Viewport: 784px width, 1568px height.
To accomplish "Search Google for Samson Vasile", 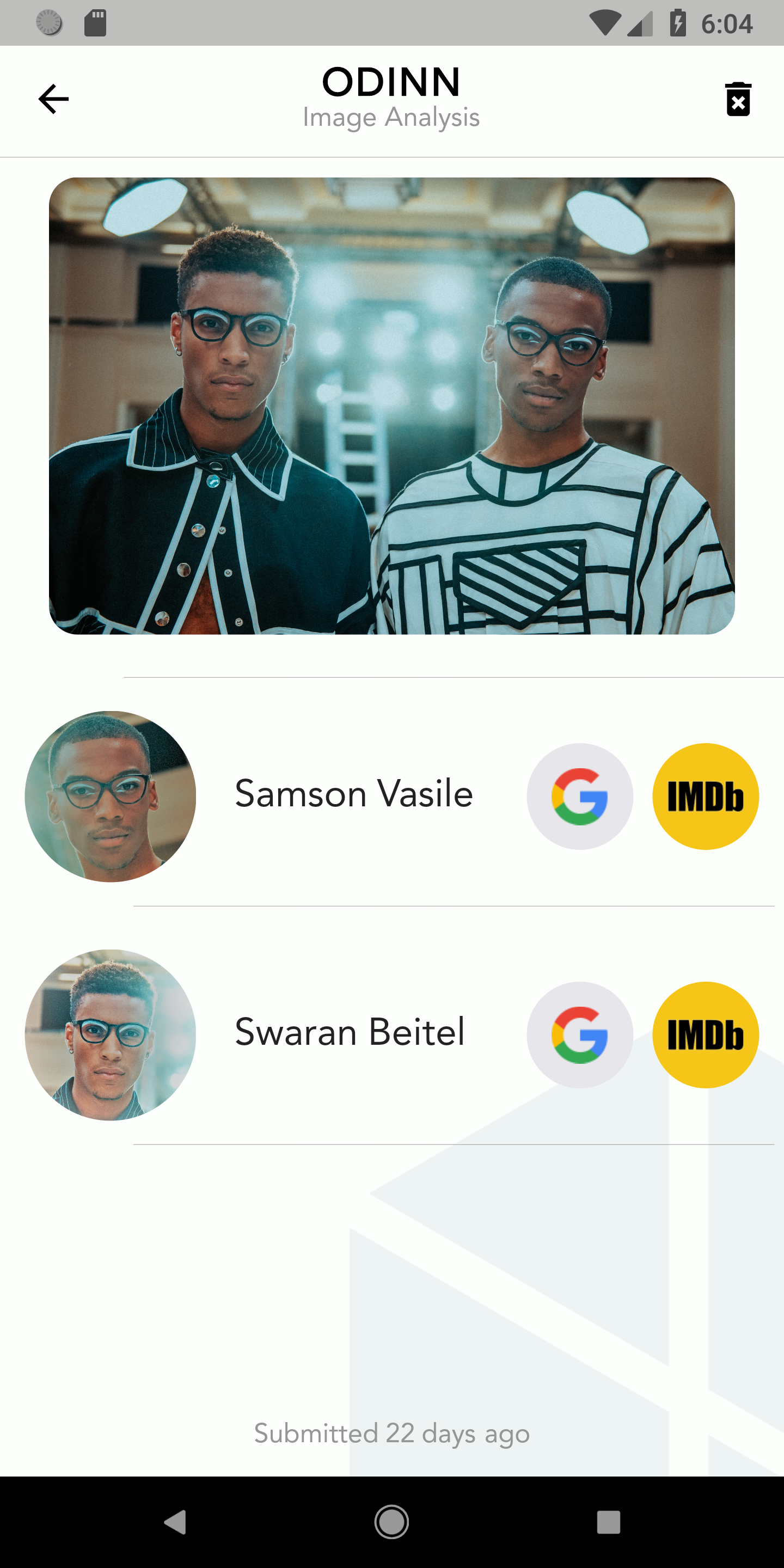I will pyautogui.click(x=579, y=796).
